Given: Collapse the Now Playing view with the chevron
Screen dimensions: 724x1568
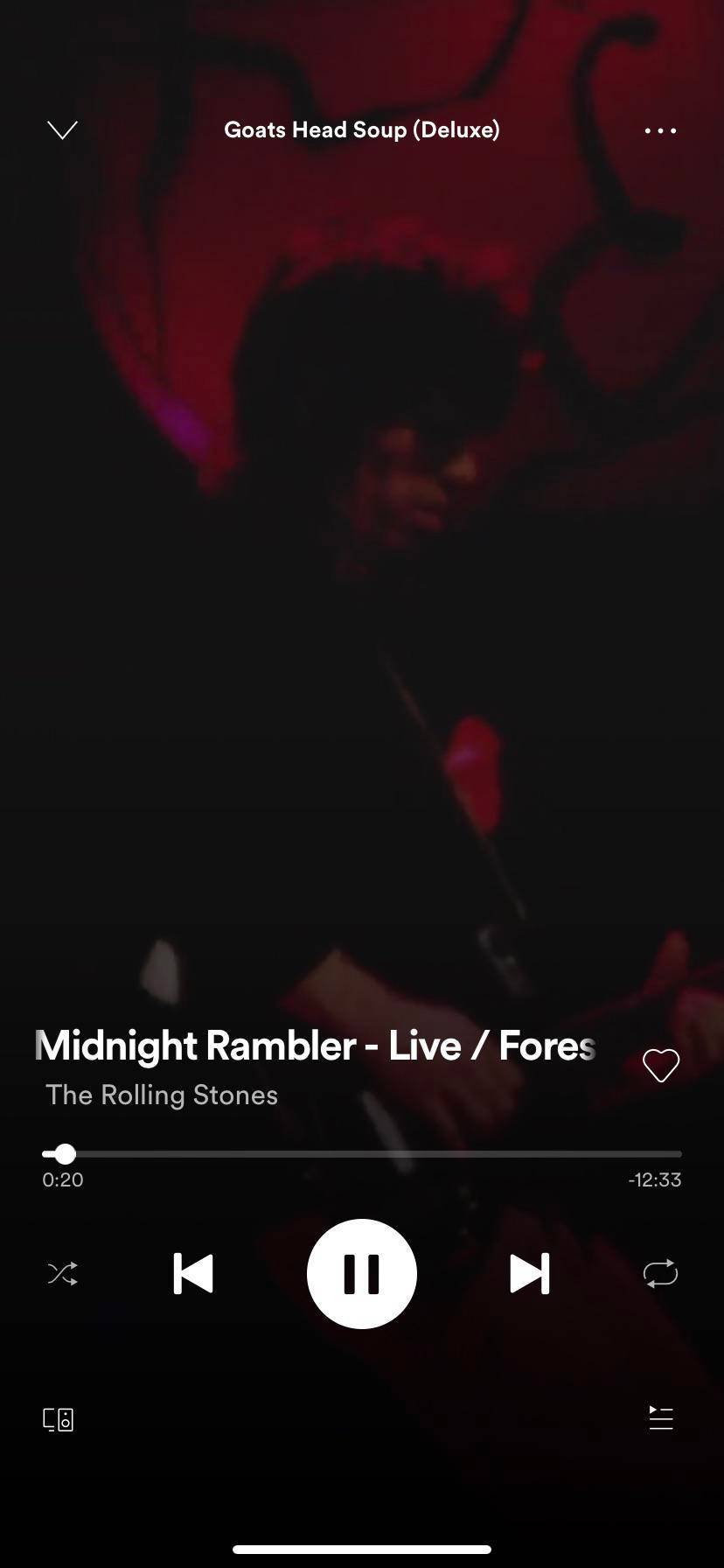Looking at the screenshot, I should (x=62, y=129).
